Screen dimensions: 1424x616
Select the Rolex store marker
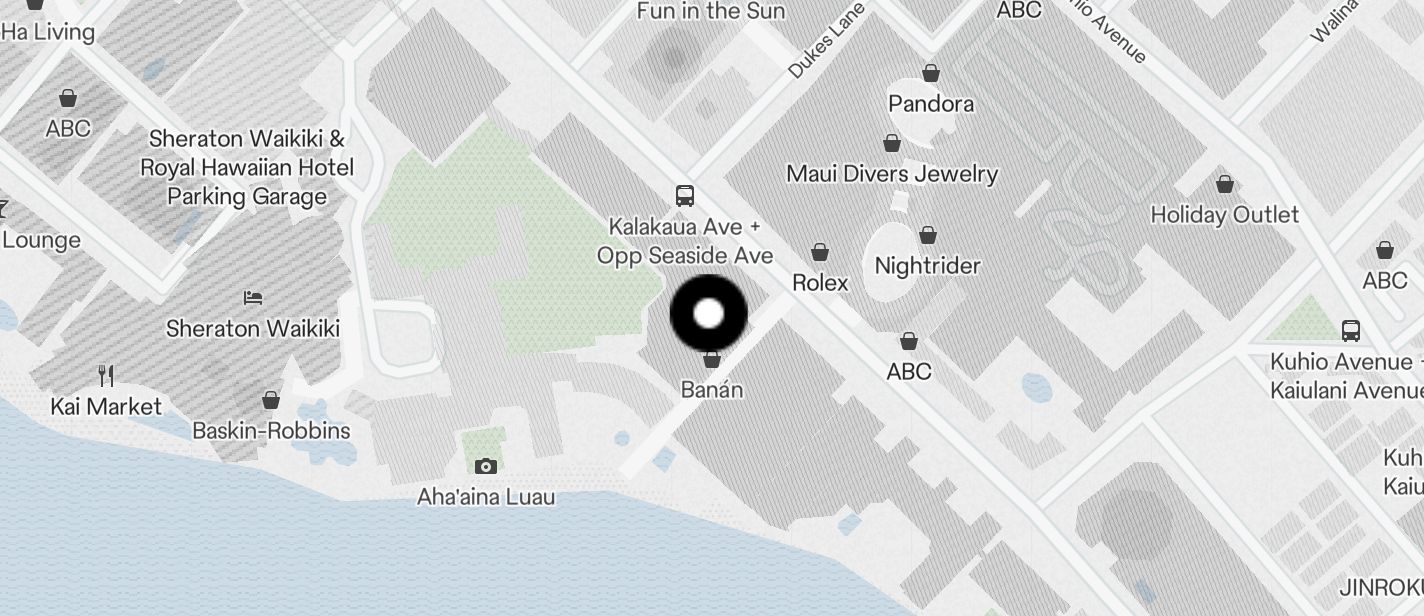click(820, 252)
